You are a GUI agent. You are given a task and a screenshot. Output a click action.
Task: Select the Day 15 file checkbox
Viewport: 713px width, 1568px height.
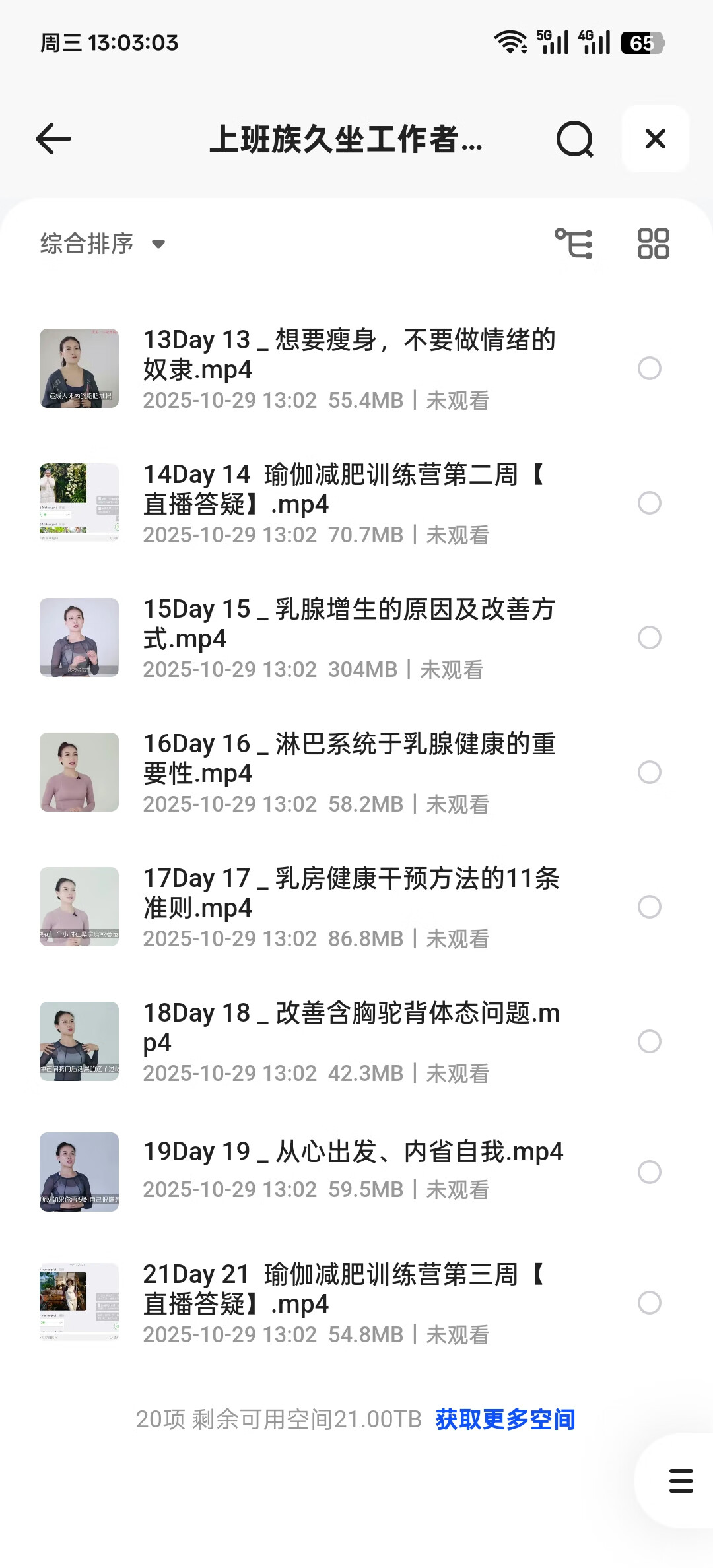[x=650, y=637]
